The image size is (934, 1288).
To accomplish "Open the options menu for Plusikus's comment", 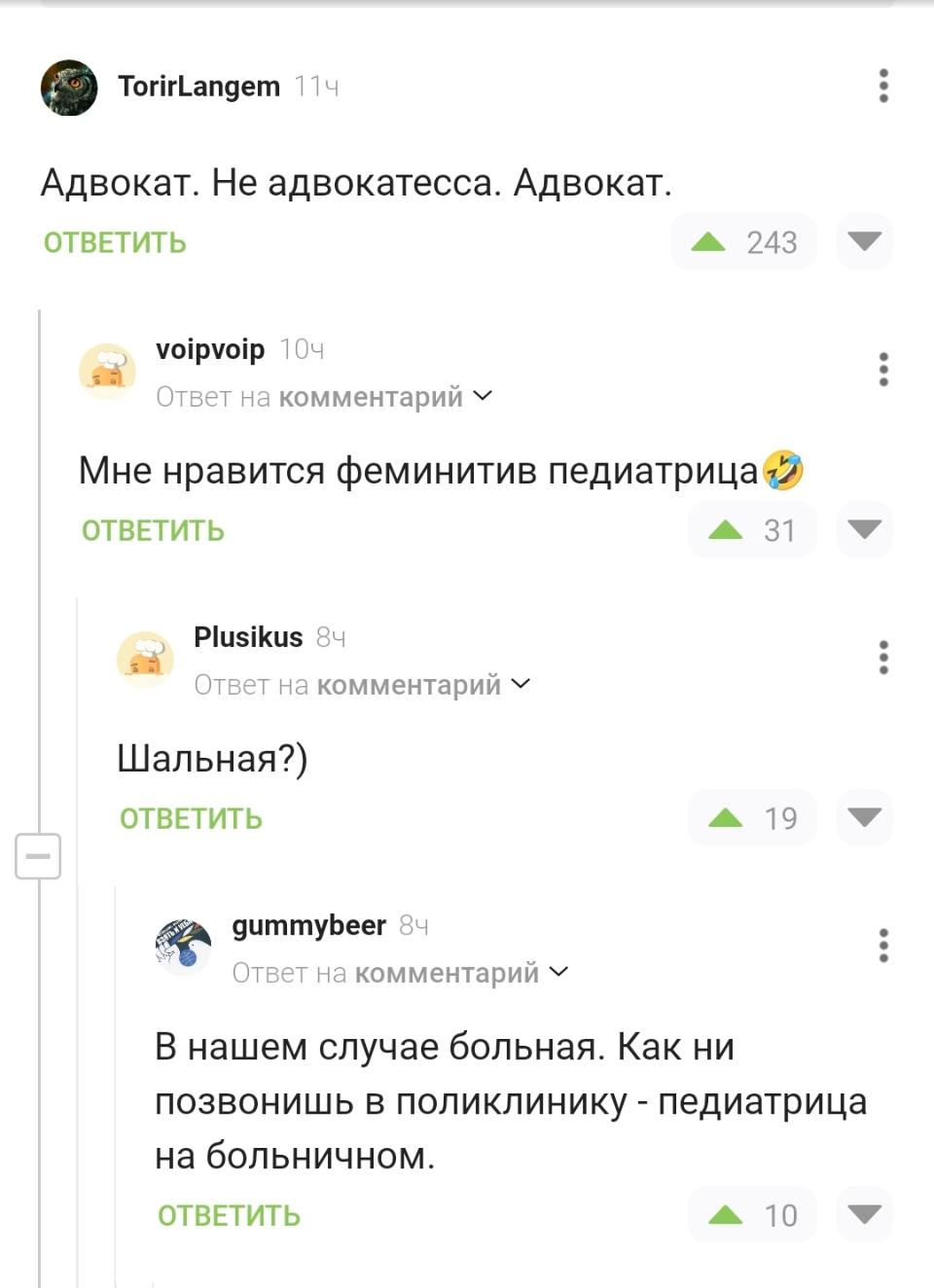I will coord(883,658).
